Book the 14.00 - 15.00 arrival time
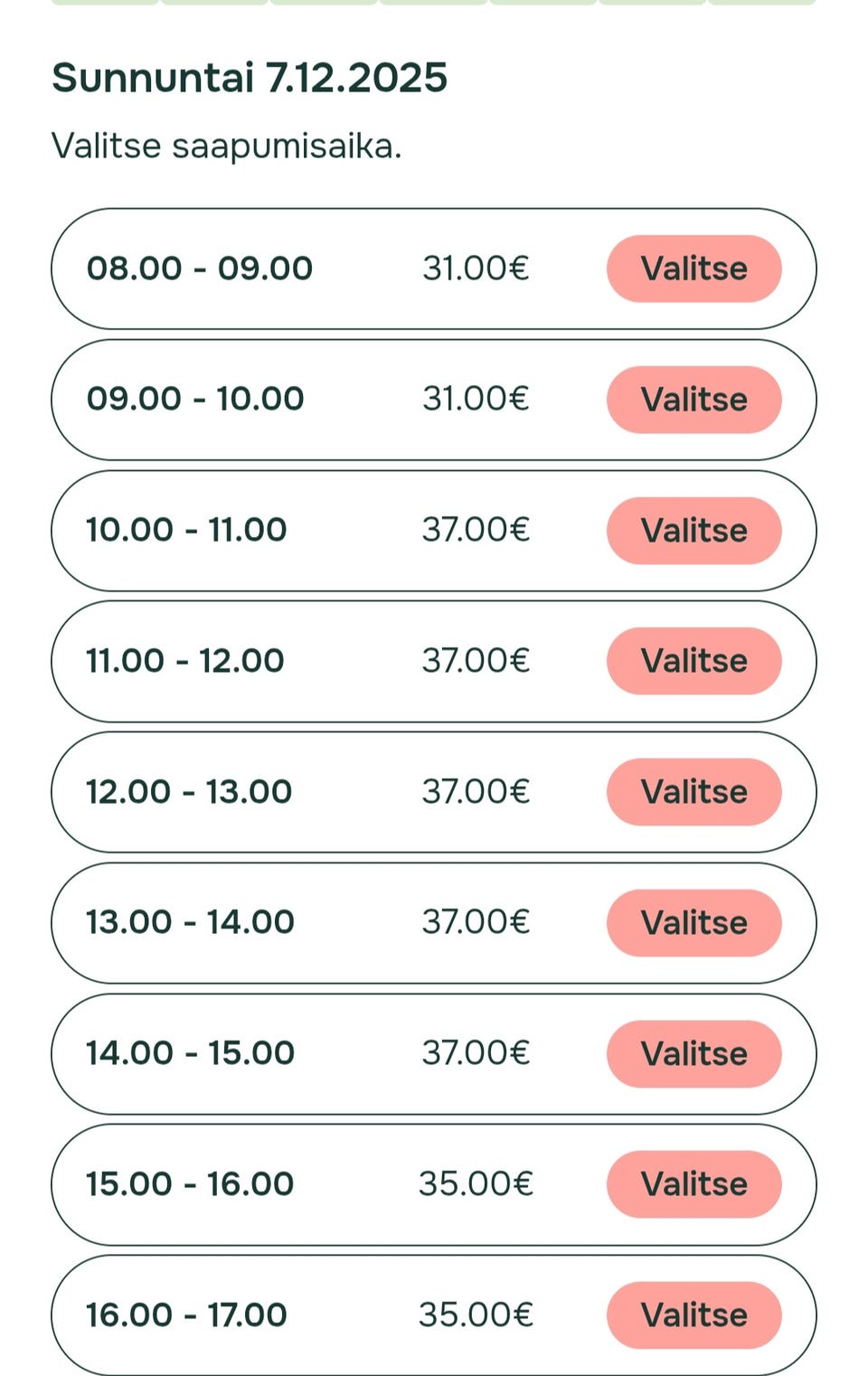The height and width of the screenshot is (1376, 868). (x=693, y=1054)
